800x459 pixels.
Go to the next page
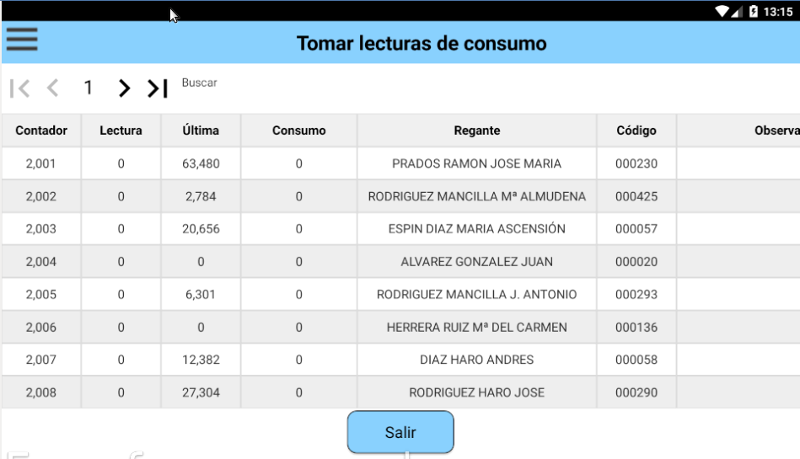coord(124,88)
